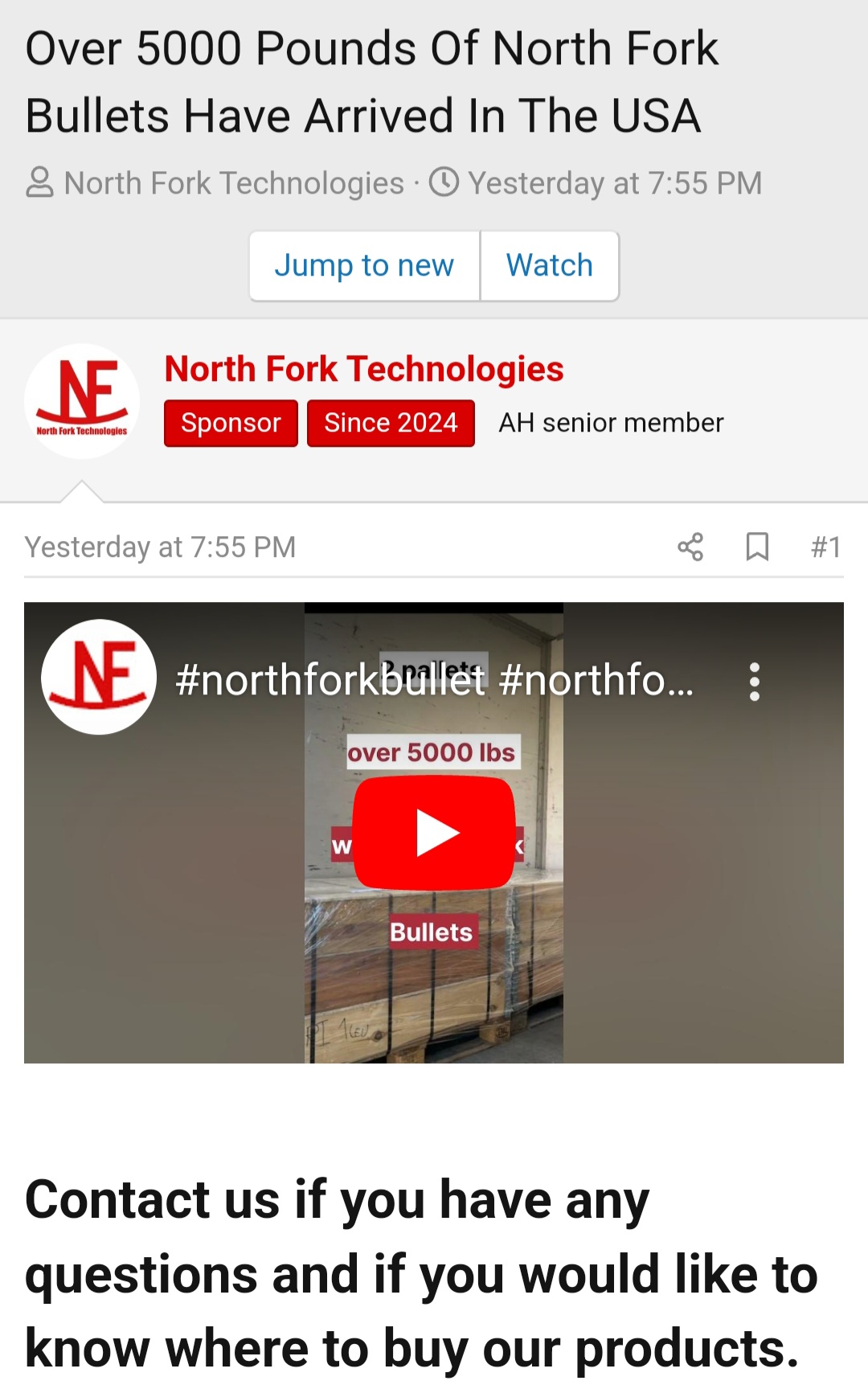The height and width of the screenshot is (1393, 868).
Task: Open the #1 post permalink
Action: [825, 547]
